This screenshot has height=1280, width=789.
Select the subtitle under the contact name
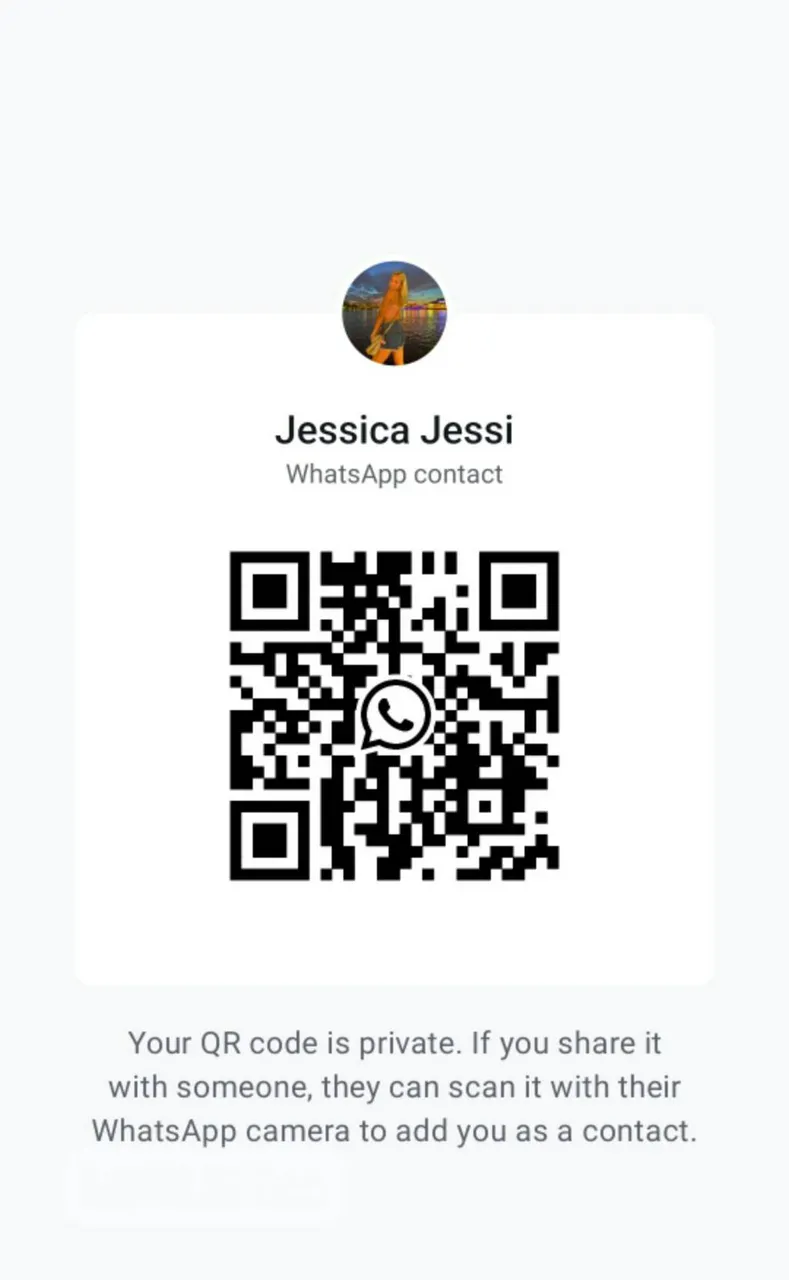click(x=394, y=474)
